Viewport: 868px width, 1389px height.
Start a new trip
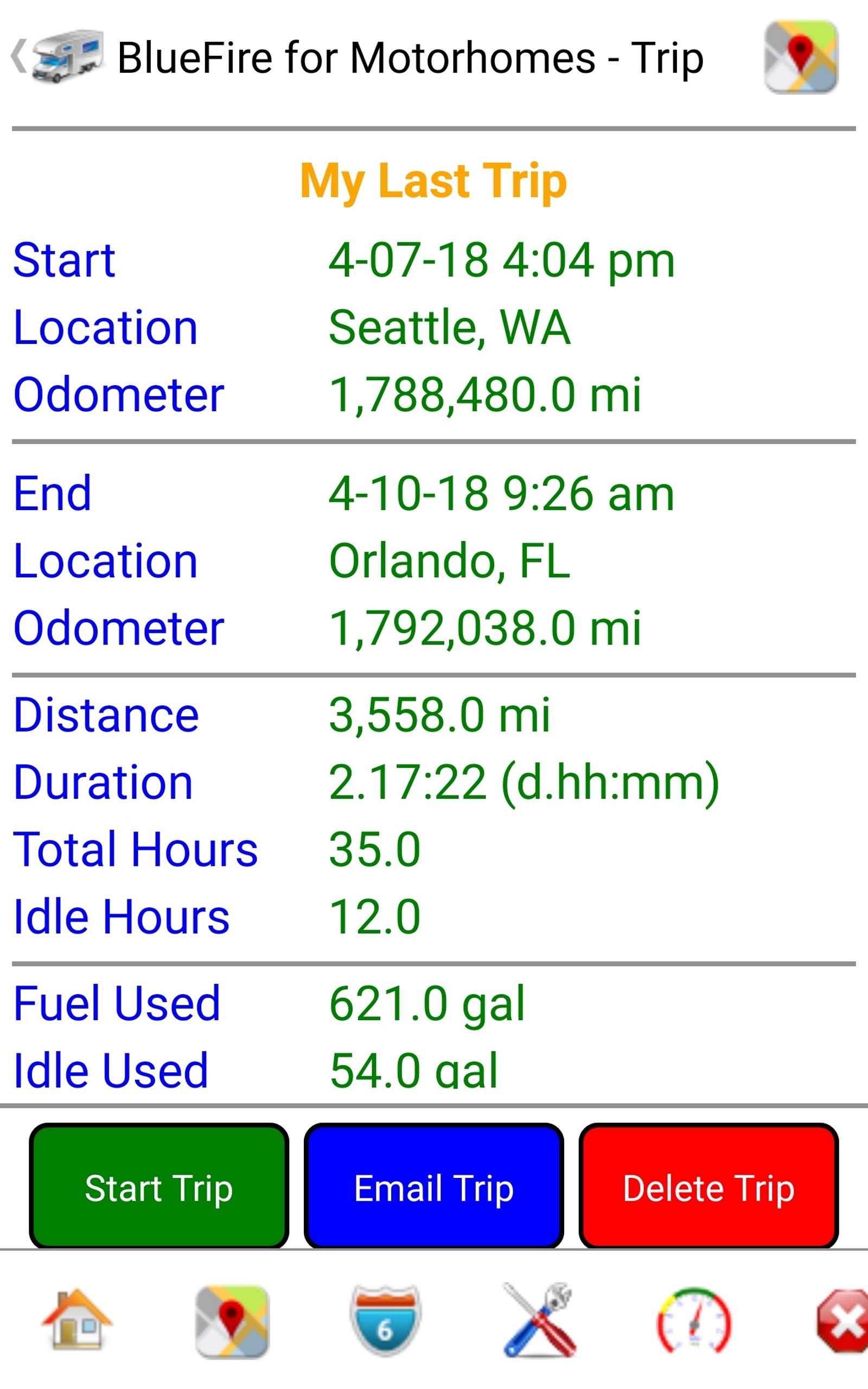(159, 1188)
